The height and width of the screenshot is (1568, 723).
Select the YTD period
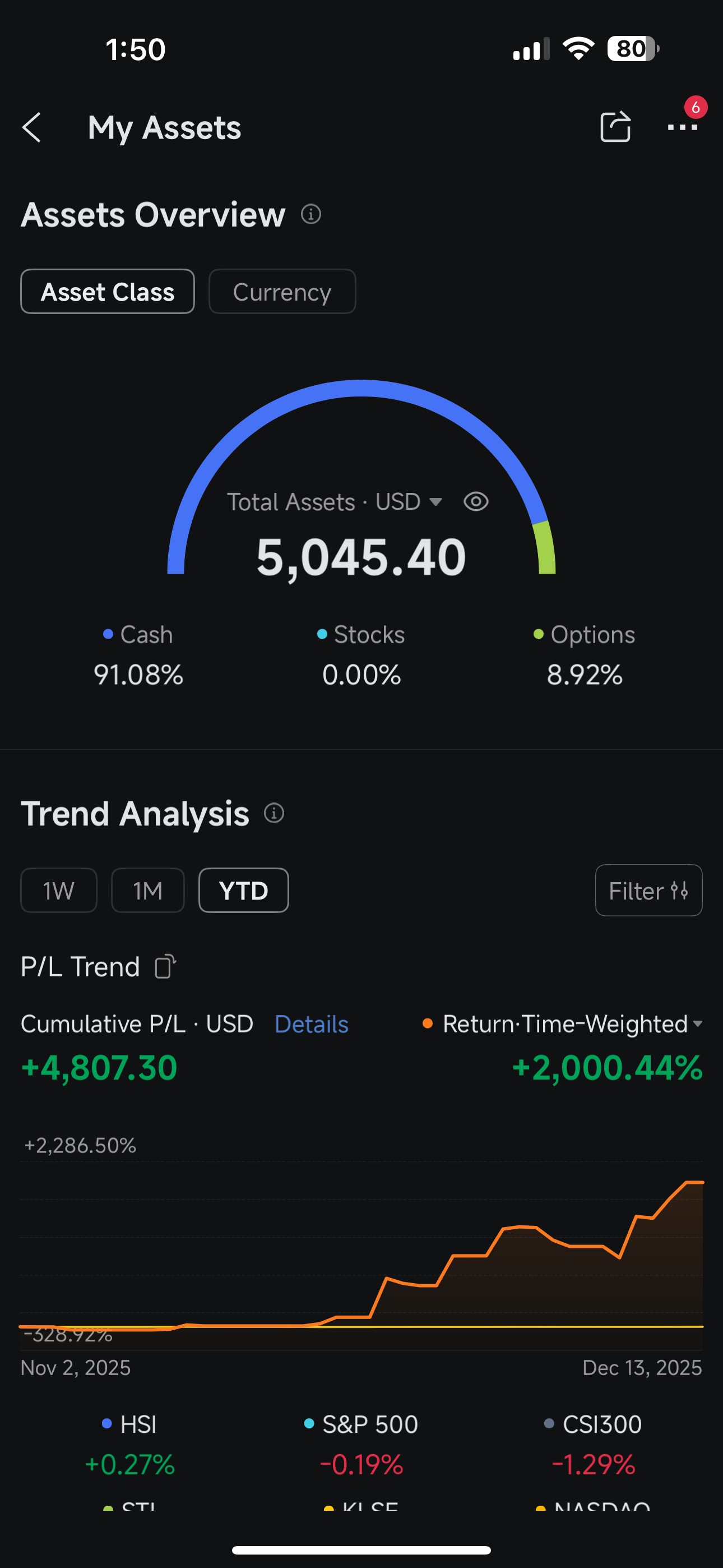(x=243, y=891)
